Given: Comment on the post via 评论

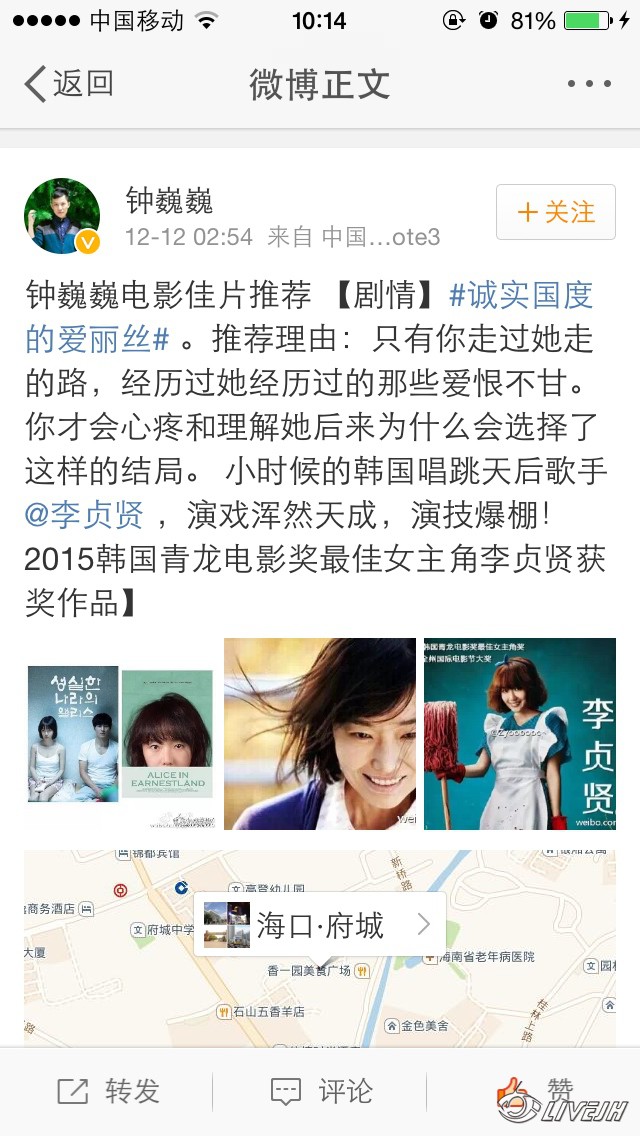Looking at the screenshot, I should (322, 1091).
